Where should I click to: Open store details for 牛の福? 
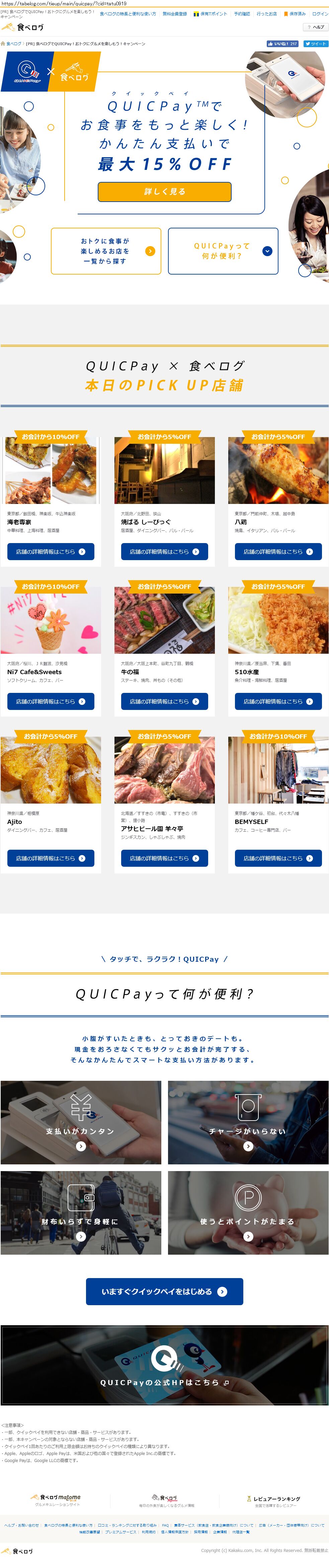click(165, 701)
